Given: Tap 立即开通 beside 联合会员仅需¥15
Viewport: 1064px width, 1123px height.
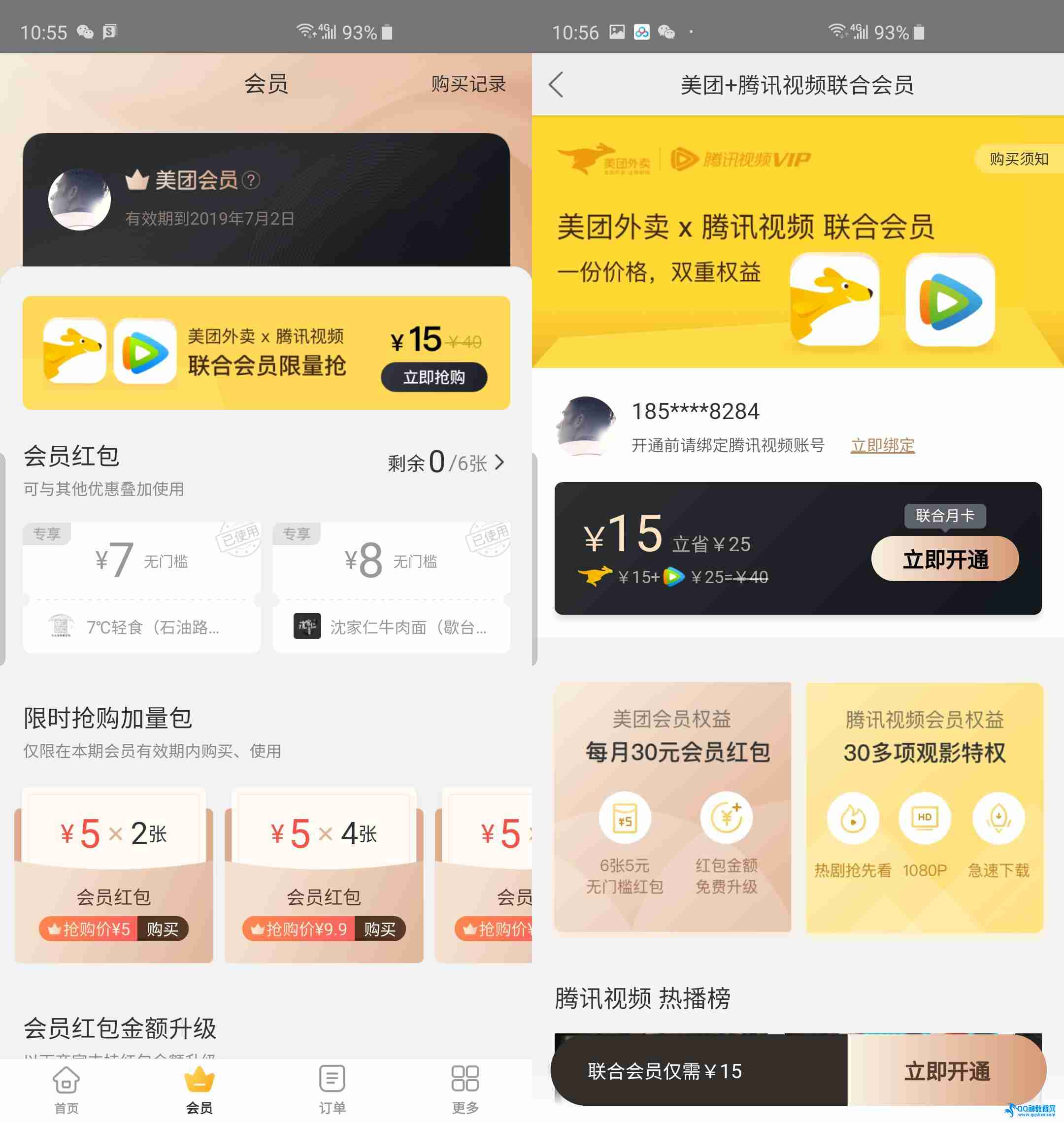Looking at the screenshot, I should pyautogui.click(x=946, y=1071).
